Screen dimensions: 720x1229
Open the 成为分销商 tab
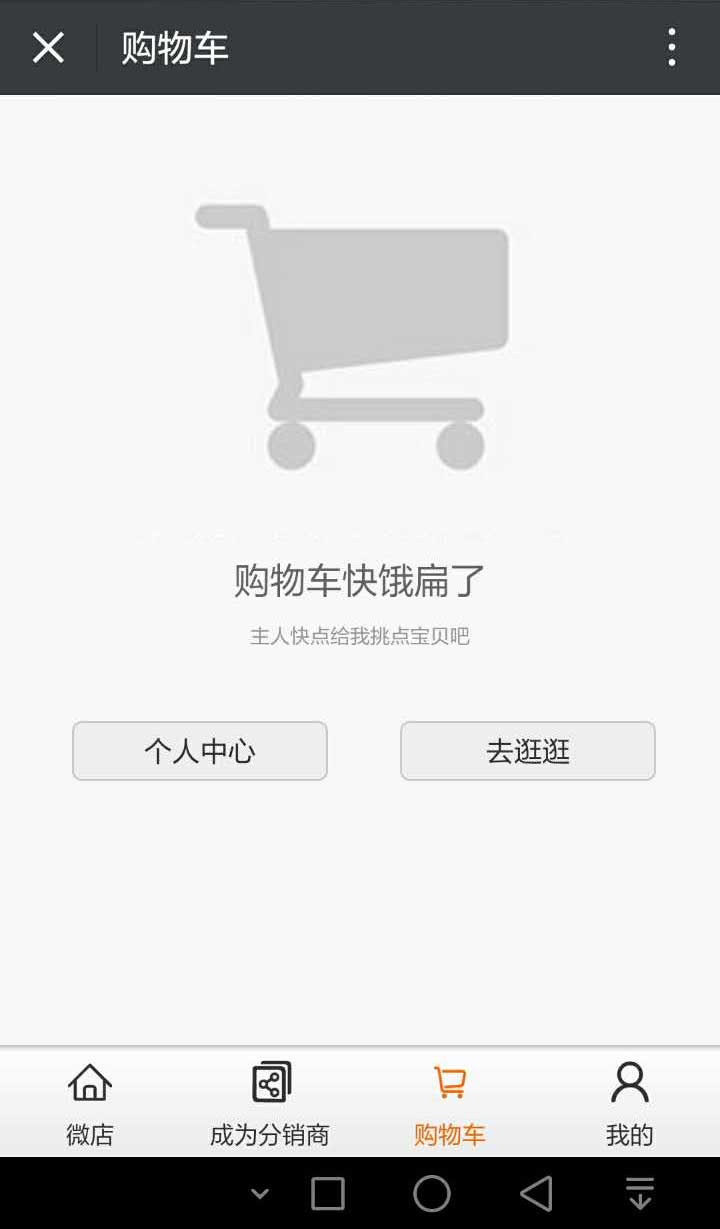270,1103
